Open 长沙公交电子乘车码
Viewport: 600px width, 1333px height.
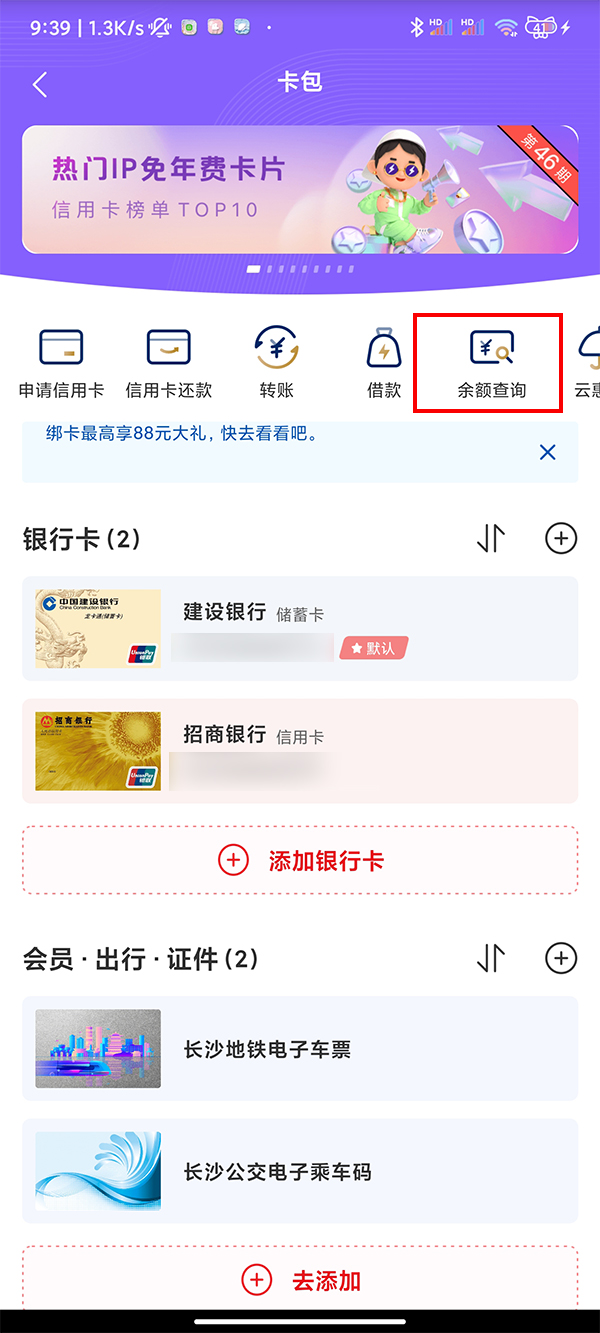[x=300, y=1171]
